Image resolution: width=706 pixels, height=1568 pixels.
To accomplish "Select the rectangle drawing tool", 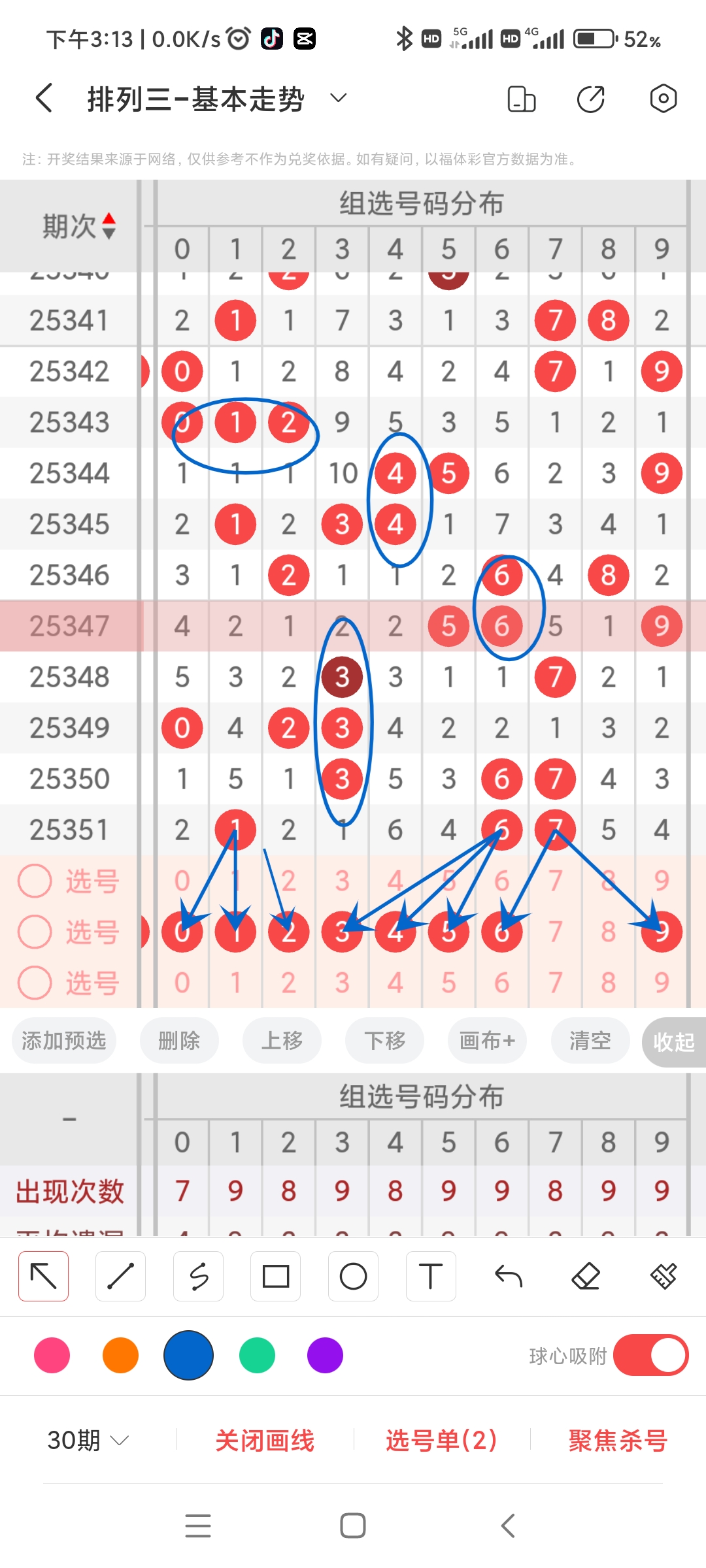I will (275, 1275).
